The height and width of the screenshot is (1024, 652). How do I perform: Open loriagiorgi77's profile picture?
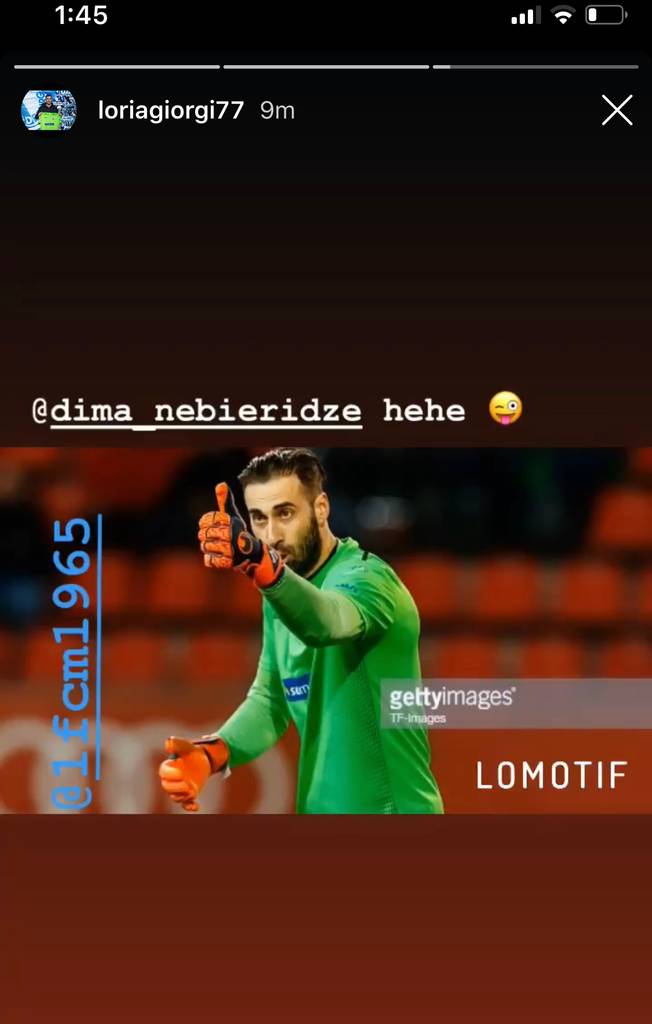tap(49, 110)
